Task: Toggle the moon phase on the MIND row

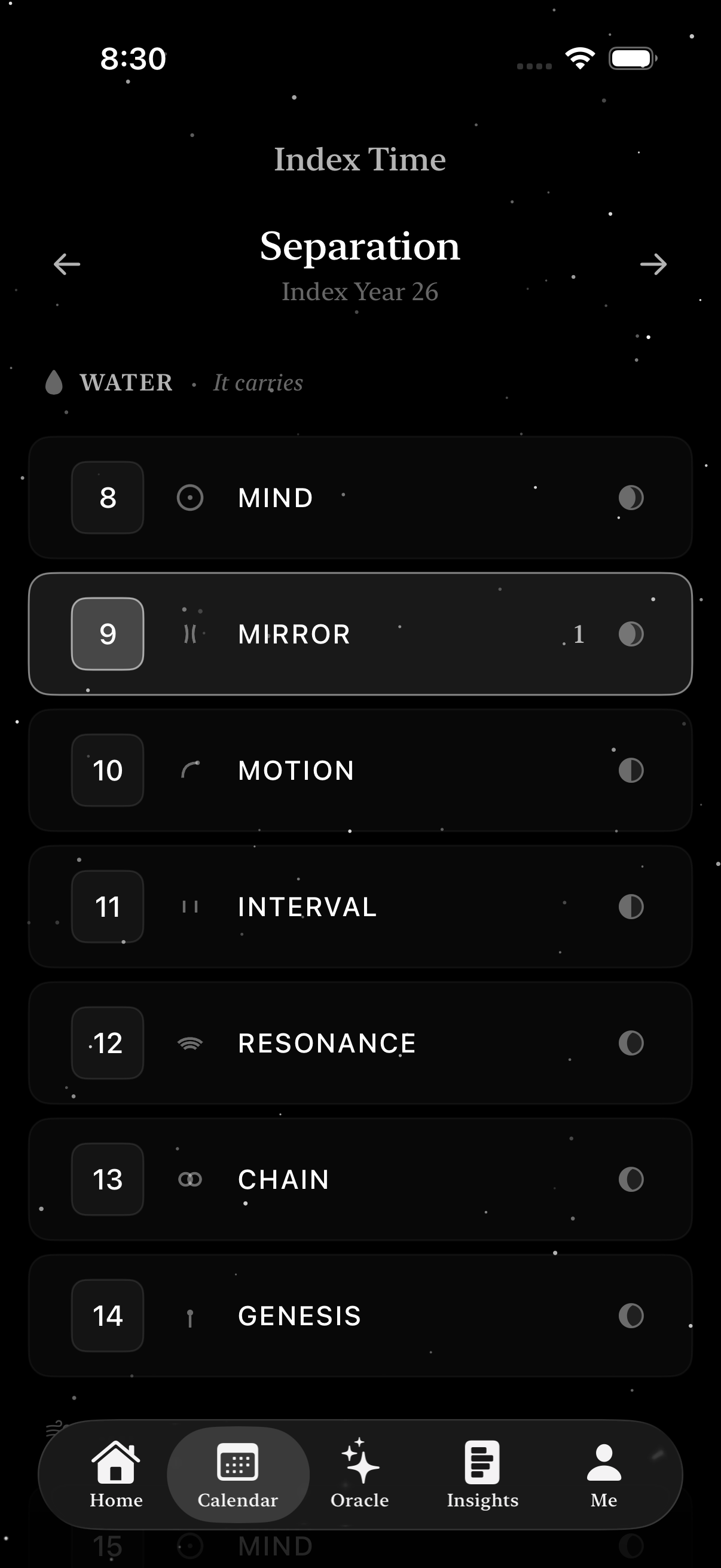Action: tap(631, 498)
